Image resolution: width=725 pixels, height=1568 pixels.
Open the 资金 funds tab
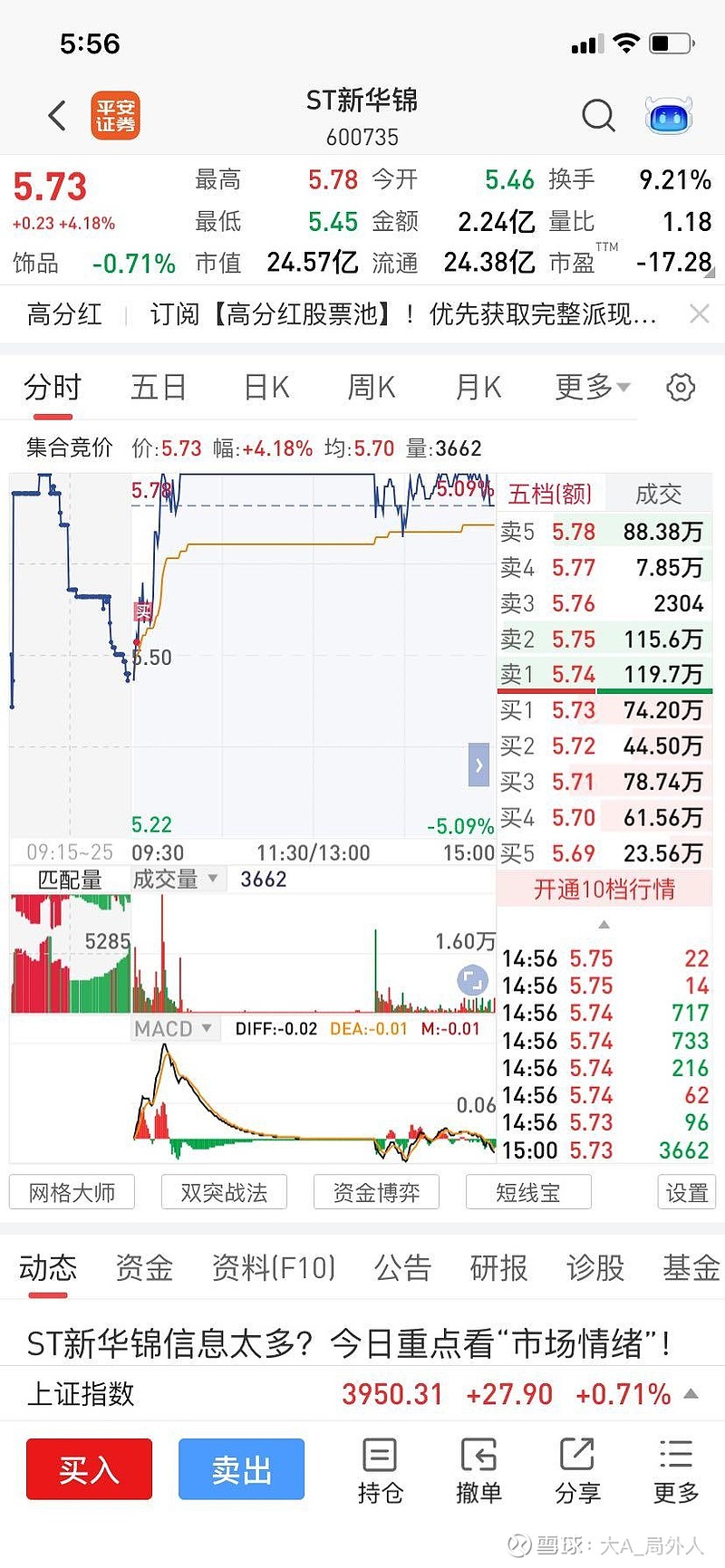tap(143, 1268)
